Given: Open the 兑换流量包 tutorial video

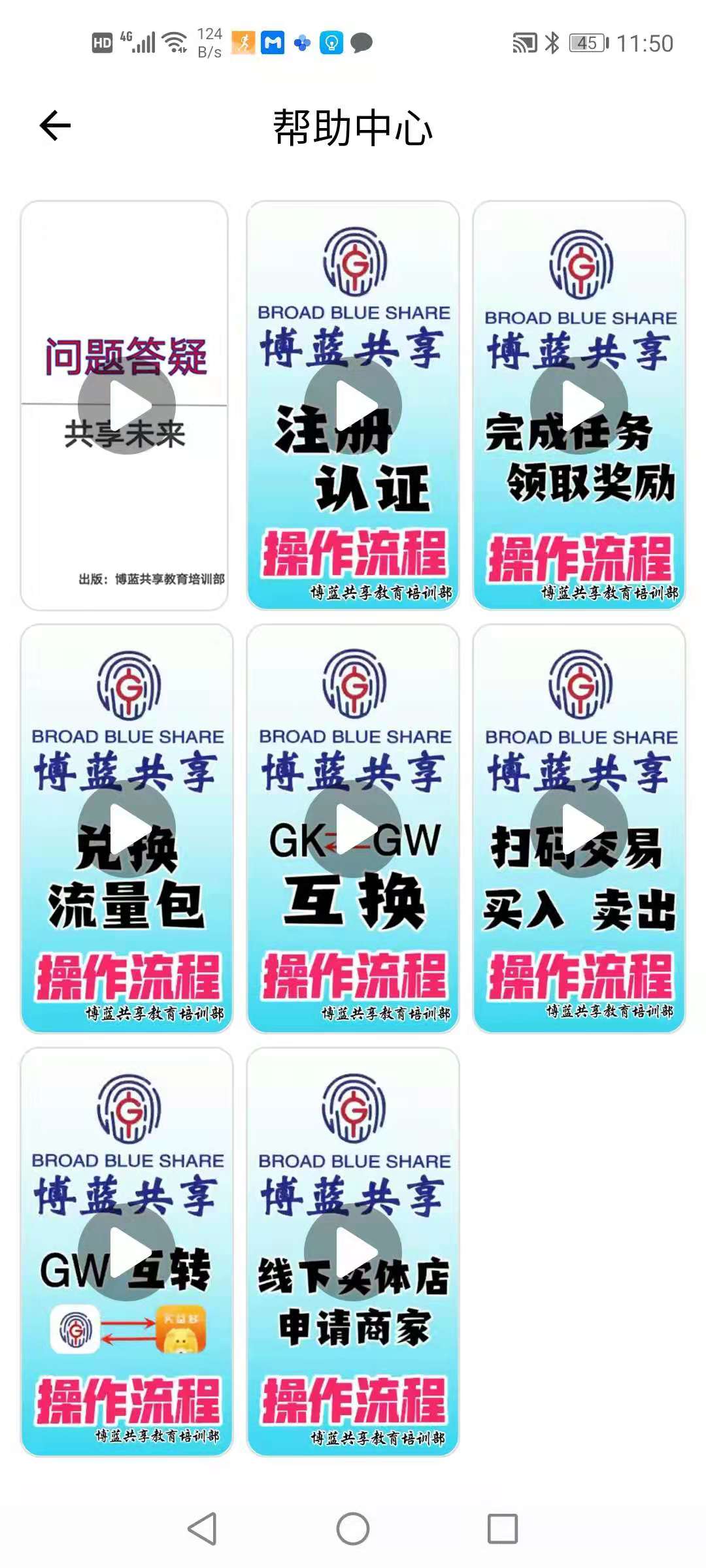Looking at the screenshot, I should 126,828.
